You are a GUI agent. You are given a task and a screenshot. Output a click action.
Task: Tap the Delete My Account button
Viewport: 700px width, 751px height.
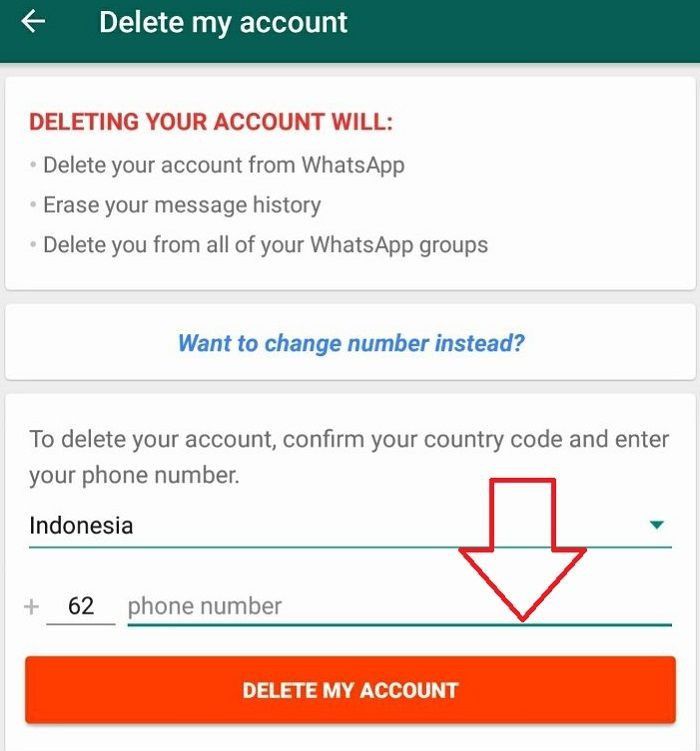350,690
